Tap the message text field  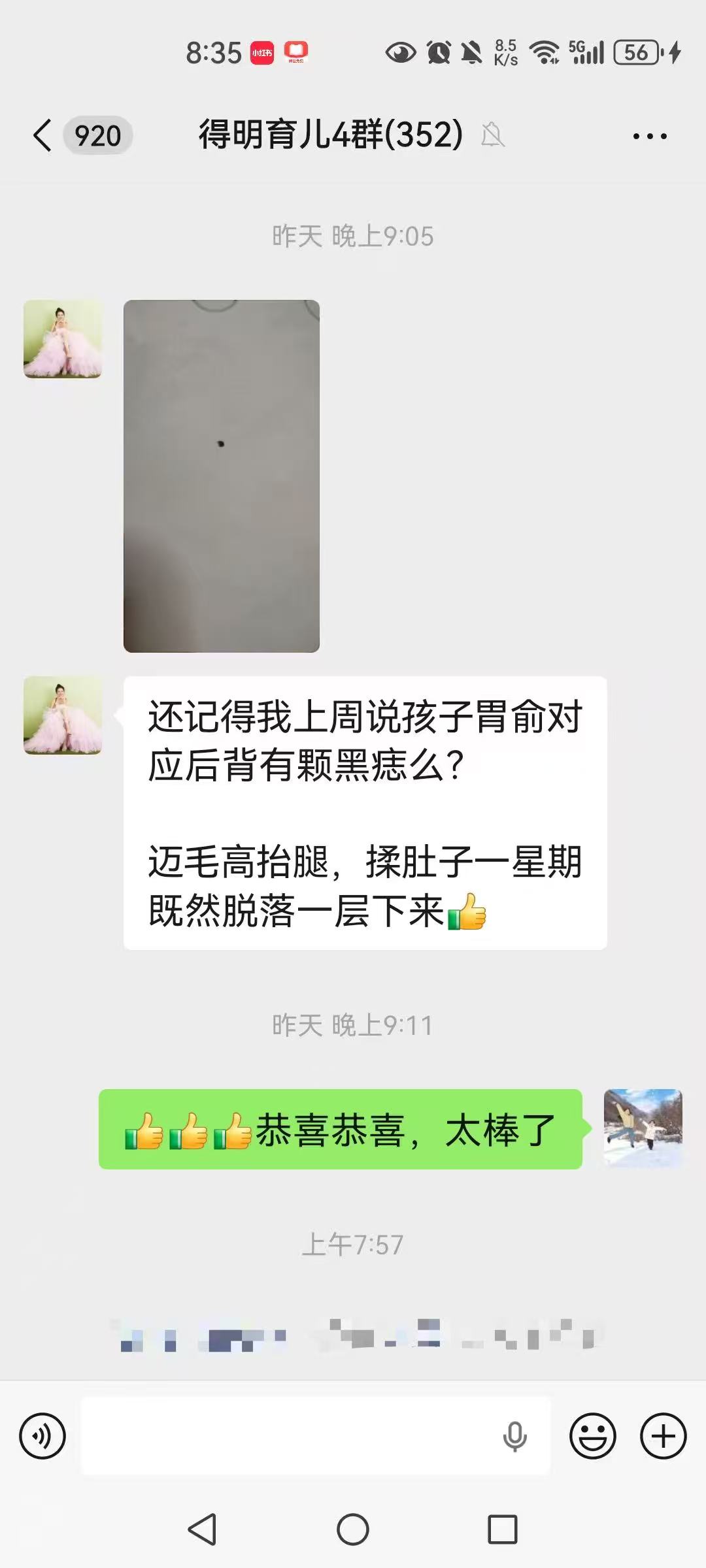click(288, 1436)
